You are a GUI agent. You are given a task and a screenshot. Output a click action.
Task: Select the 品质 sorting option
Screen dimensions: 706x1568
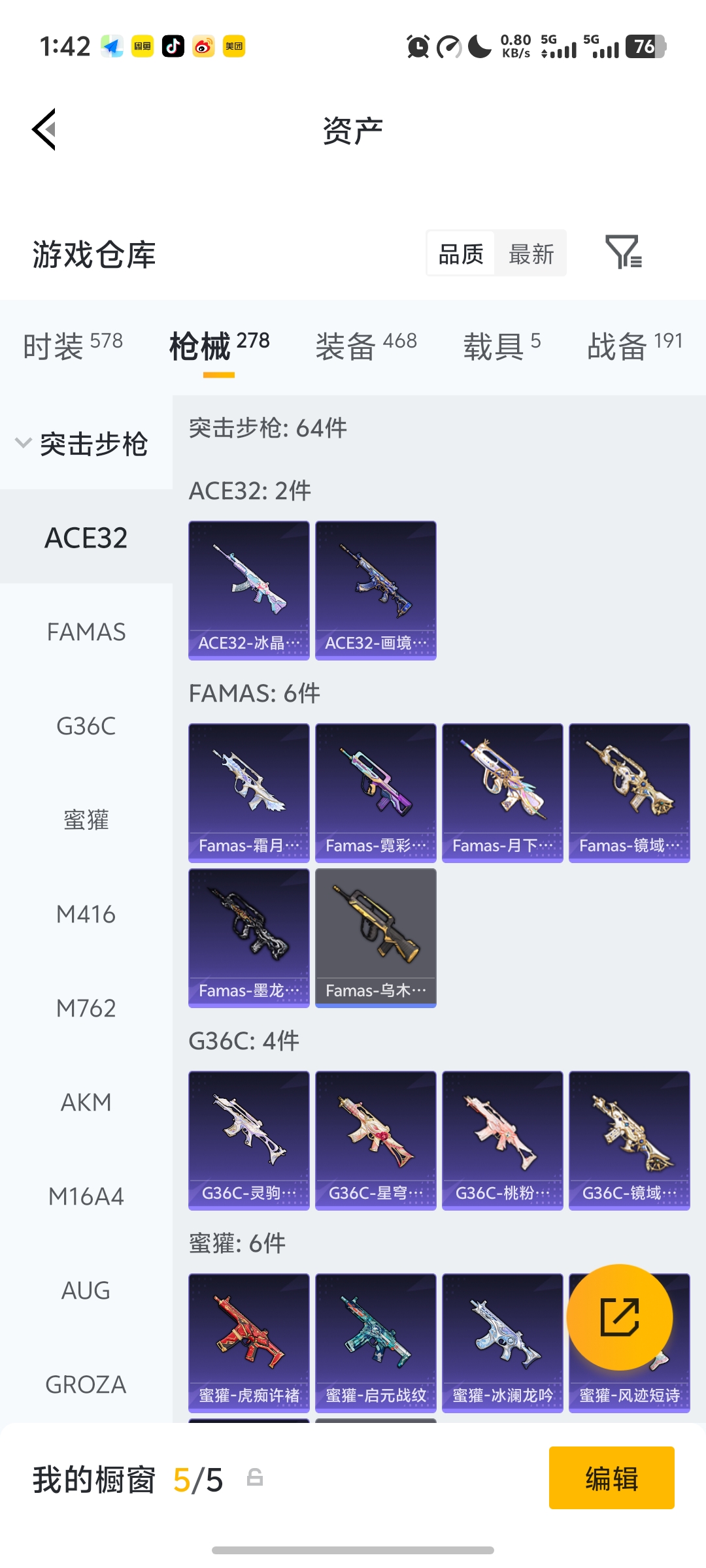tap(461, 253)
